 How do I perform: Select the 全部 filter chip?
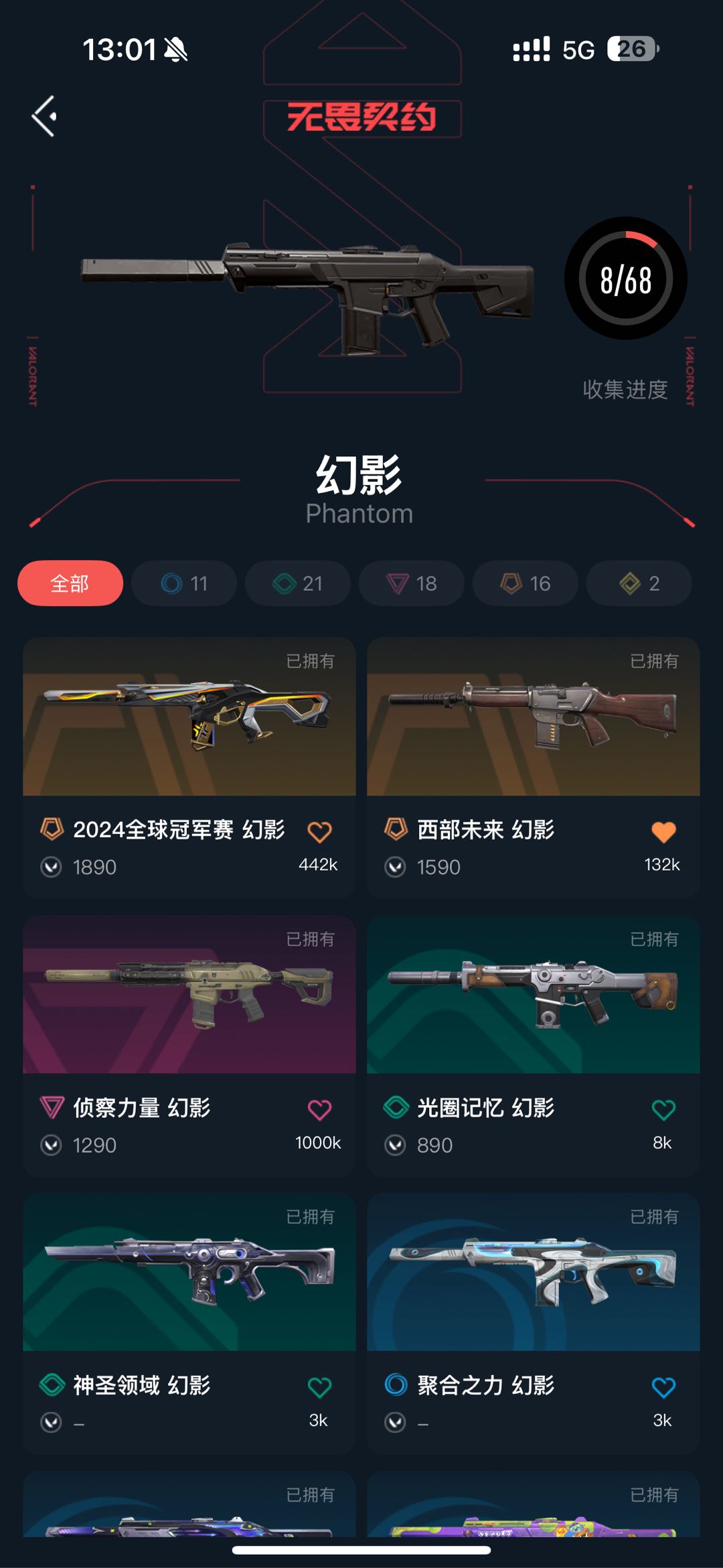click(70, 583)
